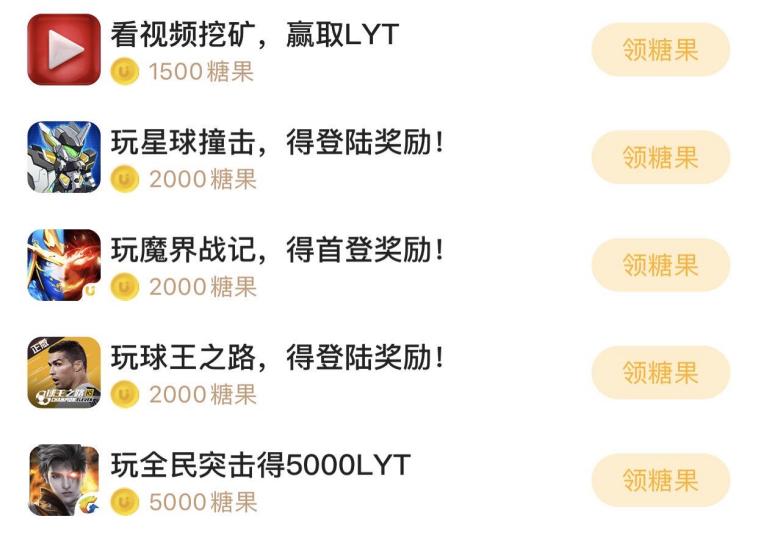758x538 pixels.
Task: Open the 看视频挖矿，赢取LYT task row
Action: [x=254, y=35]
